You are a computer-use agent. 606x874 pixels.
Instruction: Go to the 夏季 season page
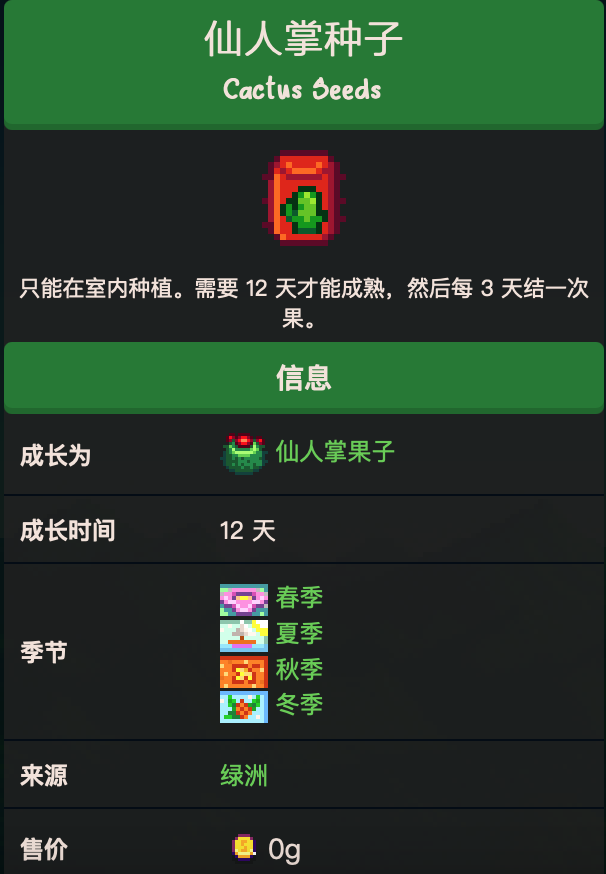tap(299, 633)
